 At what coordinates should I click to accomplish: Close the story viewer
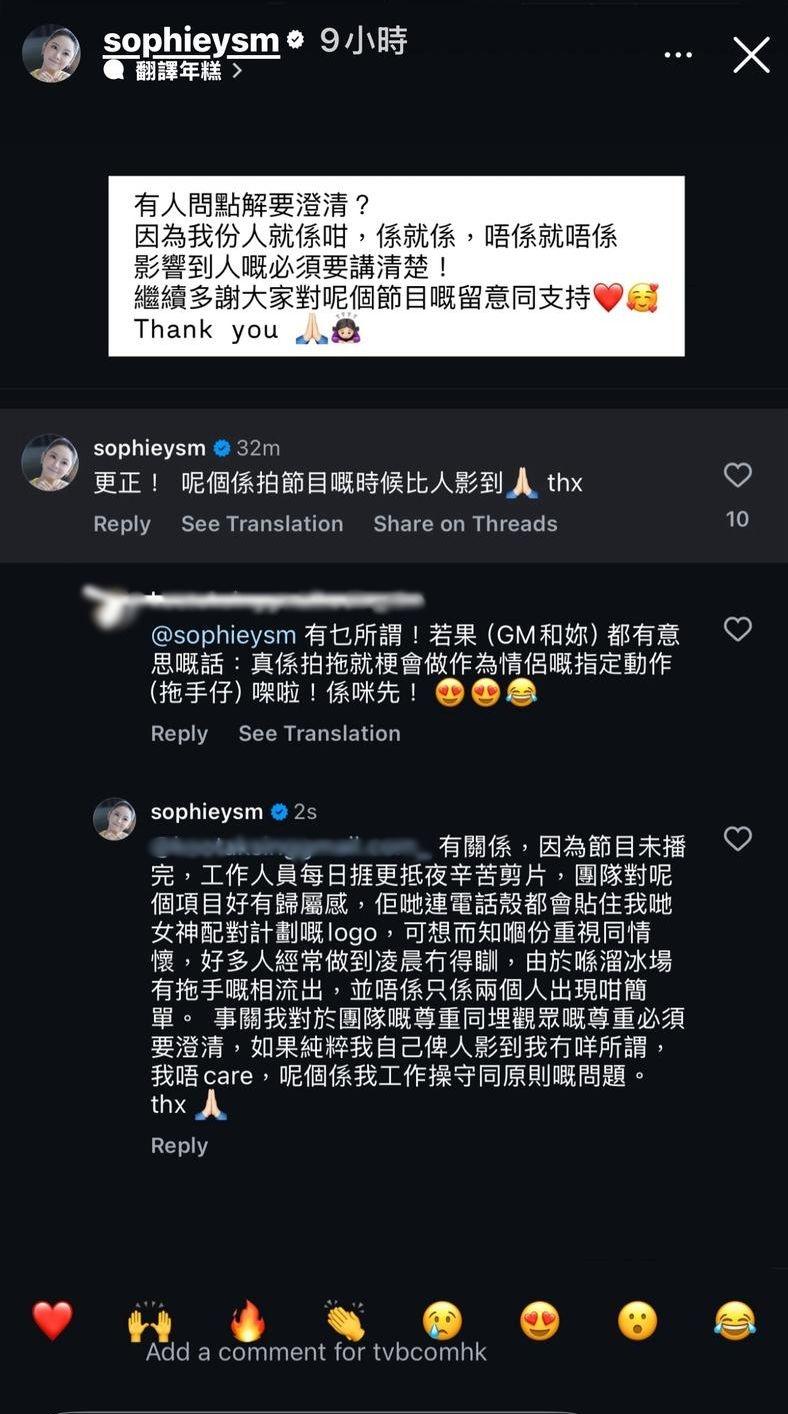[x=751, y=55]
